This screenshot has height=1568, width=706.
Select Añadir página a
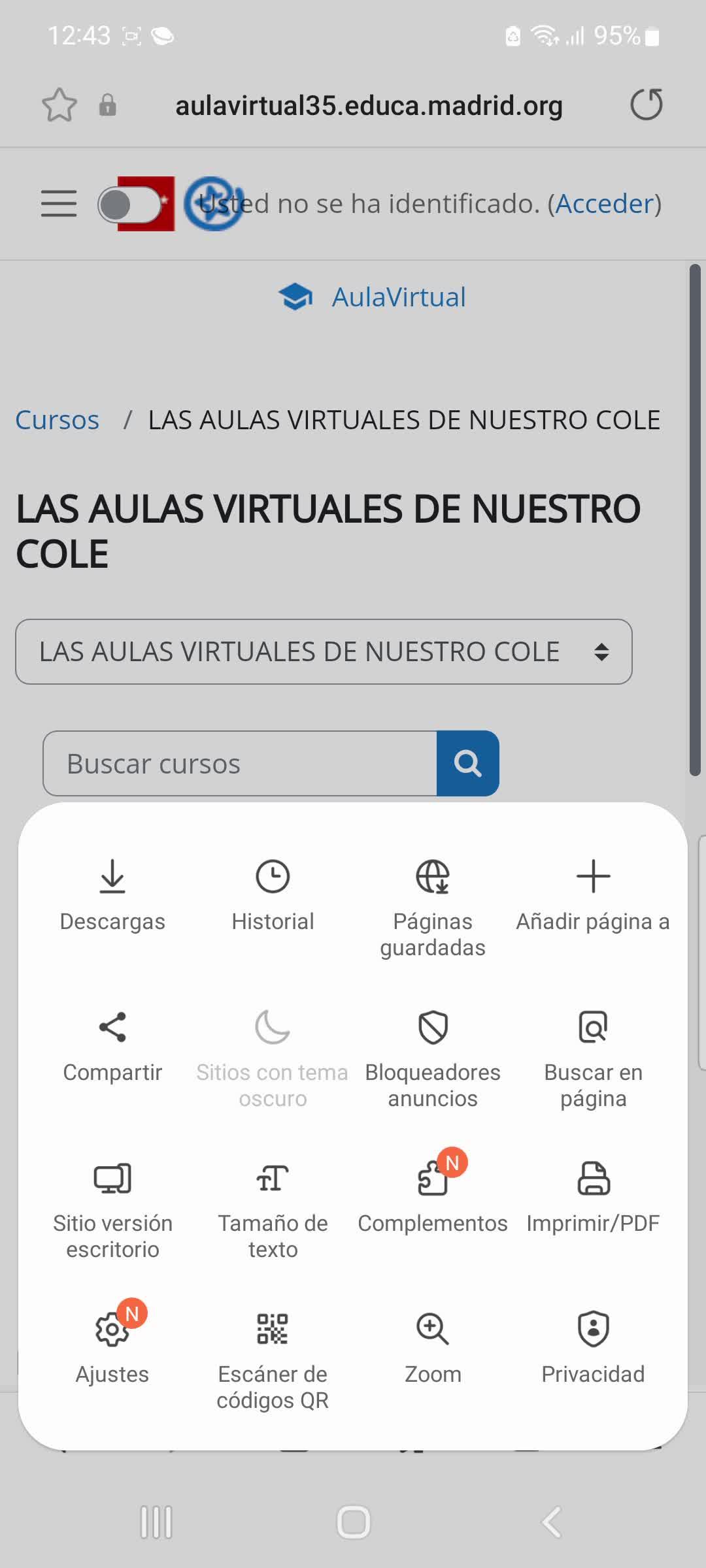coord(593,895)
